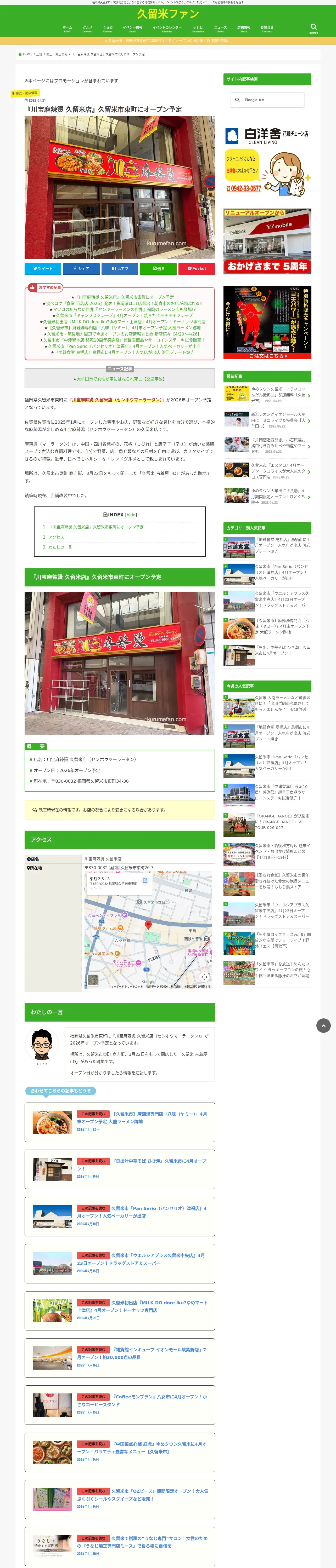The width and height of the screenshot is (336, 1568).
Task: Tap the scroll-to-top arrow button
Action: tap(323, 1026)
